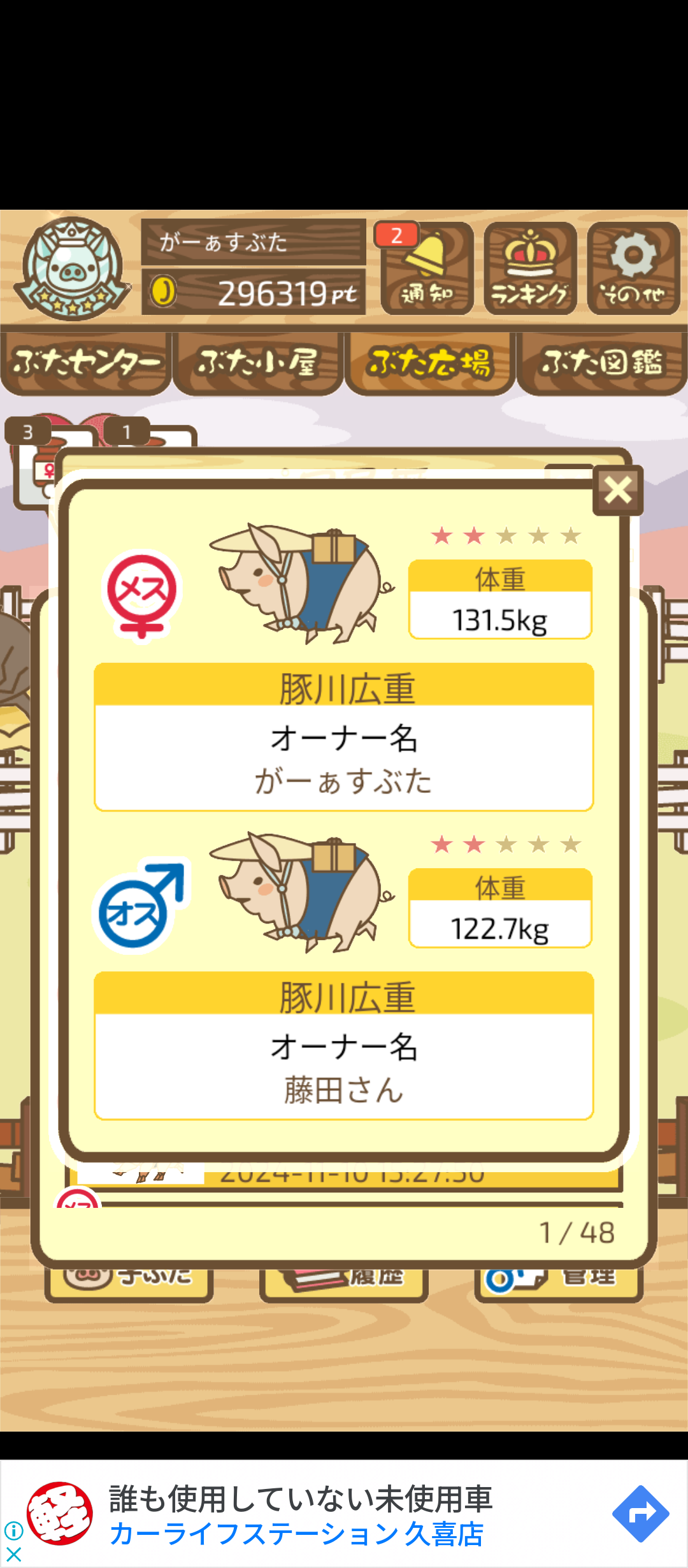
Task: Close the pig details popup
Action: (x=617, y=491)
